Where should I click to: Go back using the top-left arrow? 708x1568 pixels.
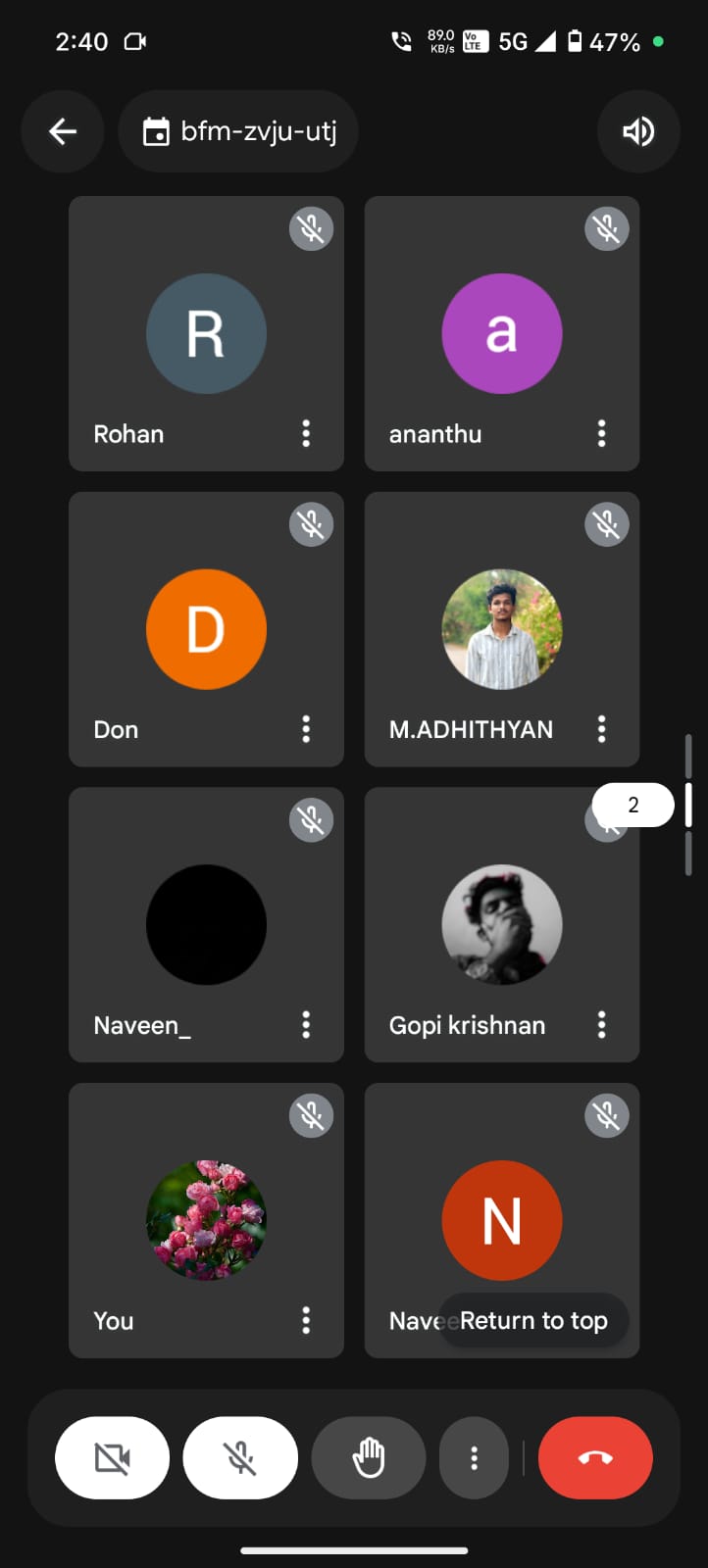click(63, 131)
